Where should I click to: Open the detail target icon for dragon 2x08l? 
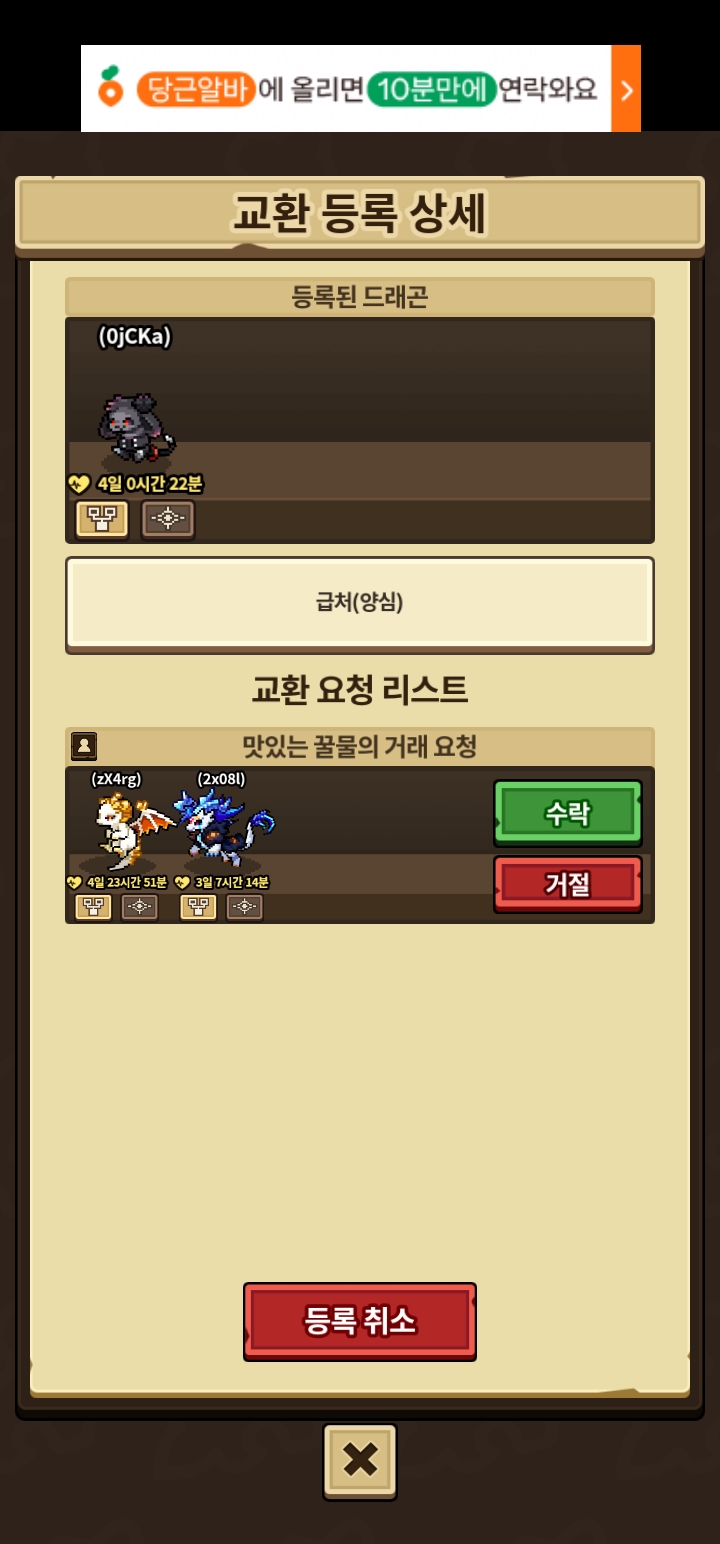click(x=245, y=907)
